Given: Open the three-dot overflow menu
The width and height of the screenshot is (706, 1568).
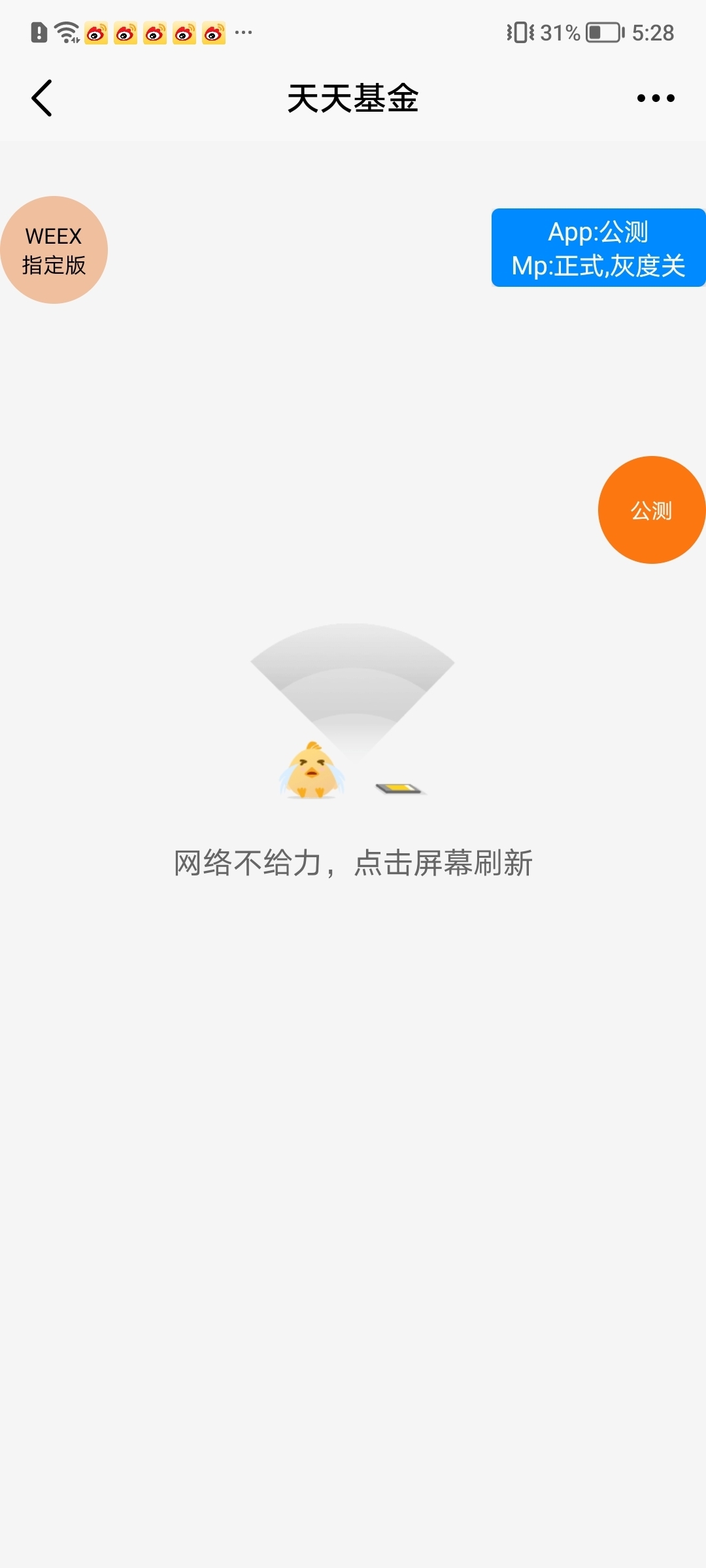Looking at the screenshot, I should (x=655, y=99).
